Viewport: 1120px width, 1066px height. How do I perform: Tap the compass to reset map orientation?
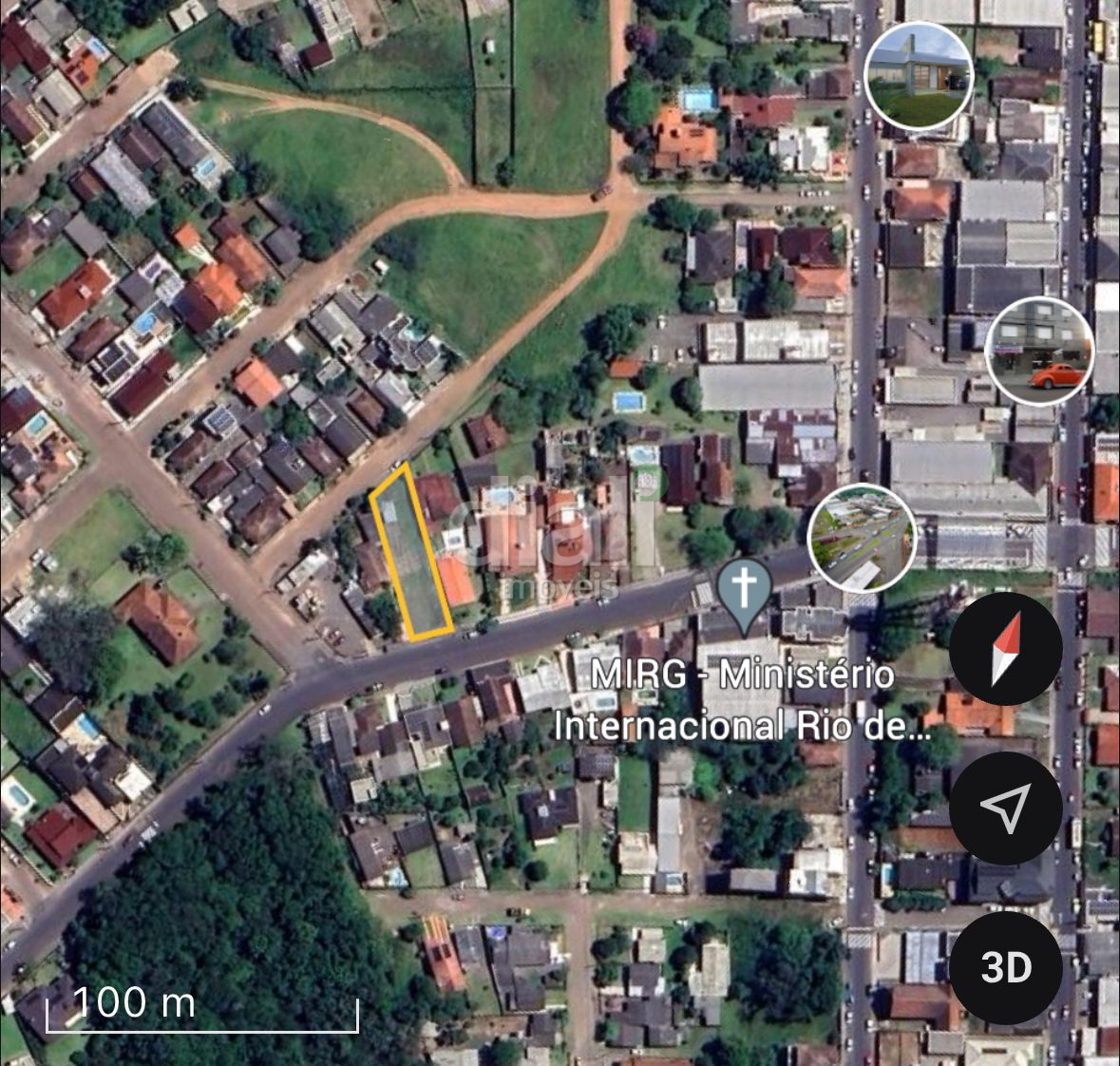coord(1005,650)
